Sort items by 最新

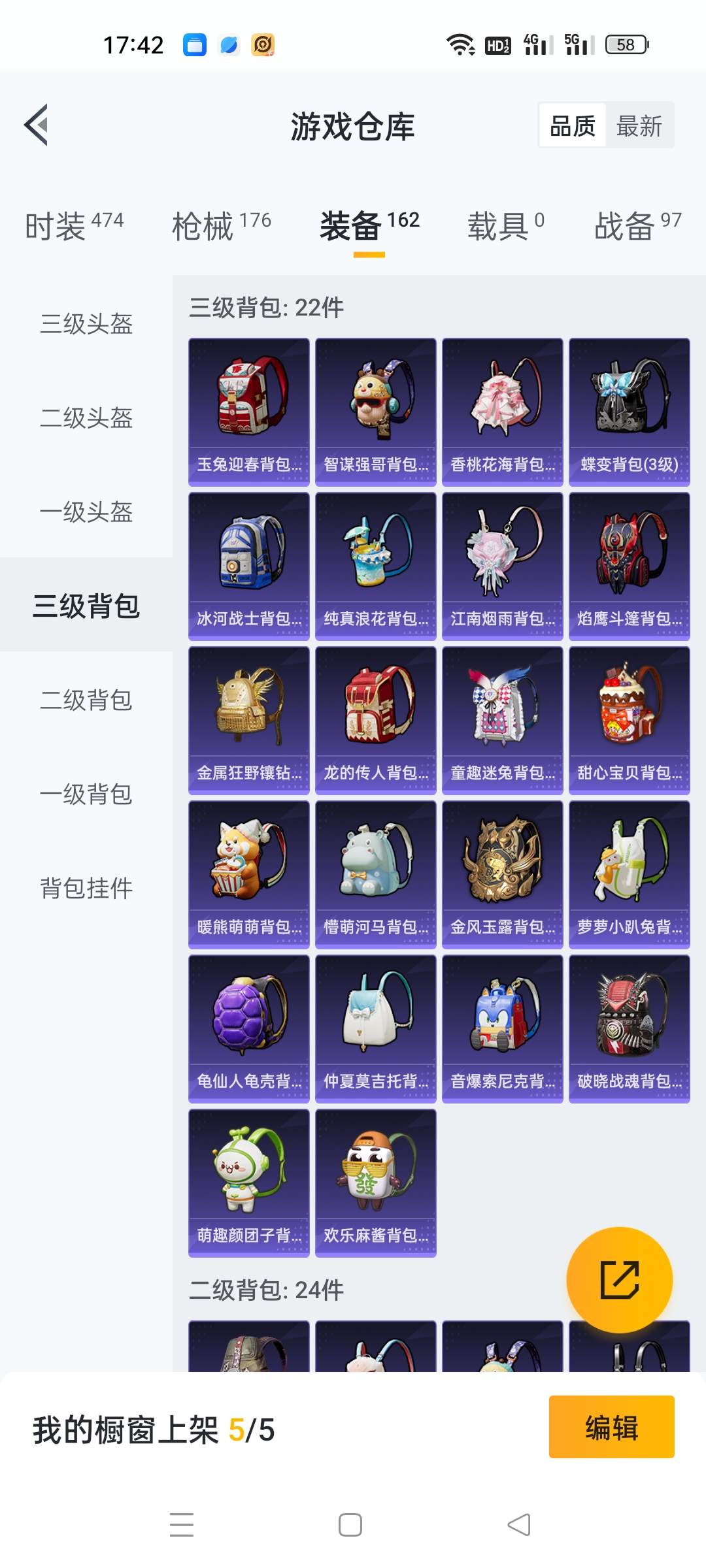[x=639, y=125]
